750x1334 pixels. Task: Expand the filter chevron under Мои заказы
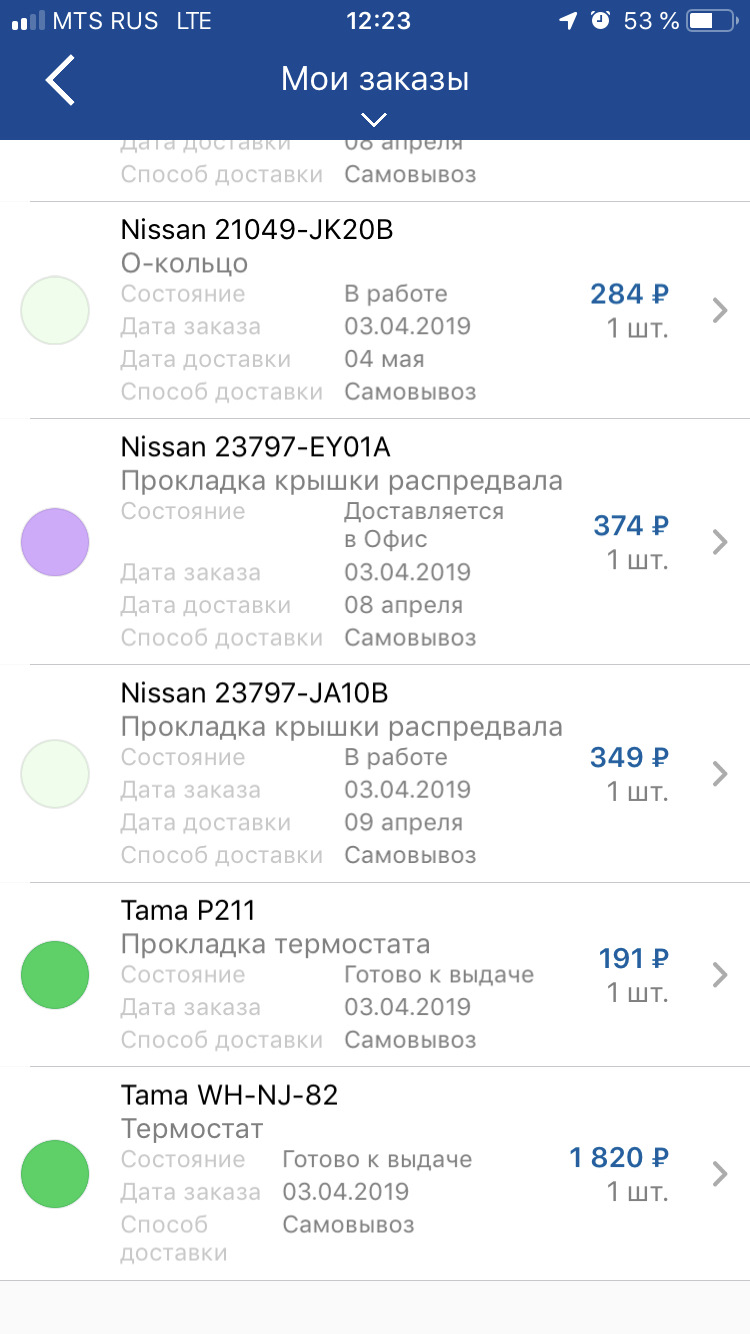tap(373, 120)
